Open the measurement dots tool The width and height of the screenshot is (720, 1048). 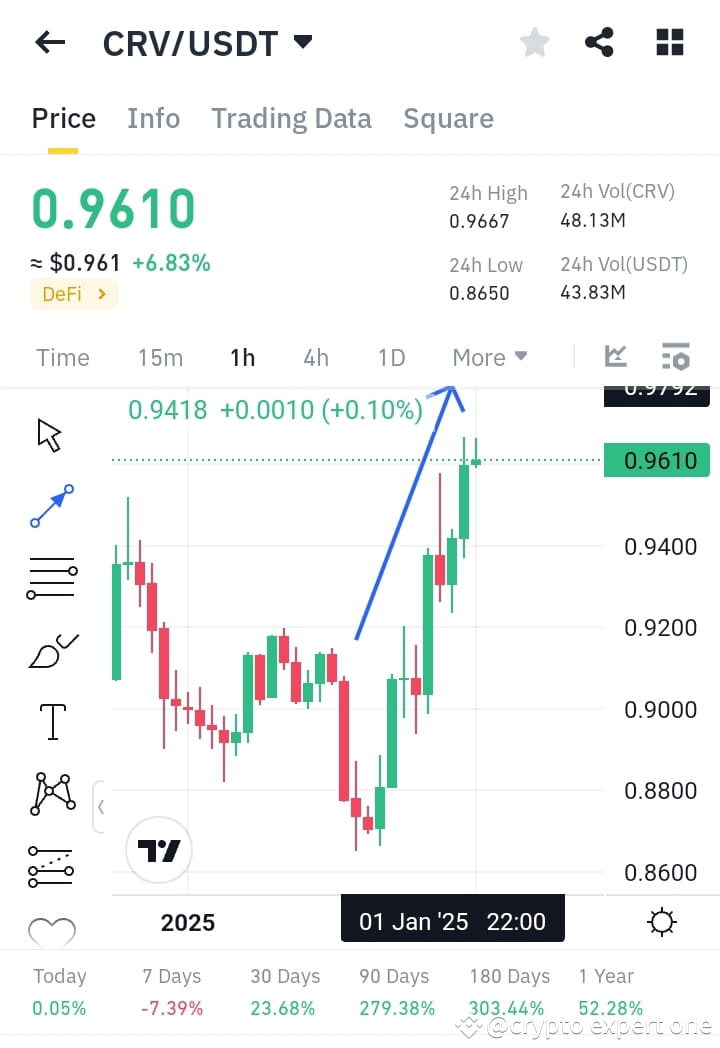click(x=50, y=864)
